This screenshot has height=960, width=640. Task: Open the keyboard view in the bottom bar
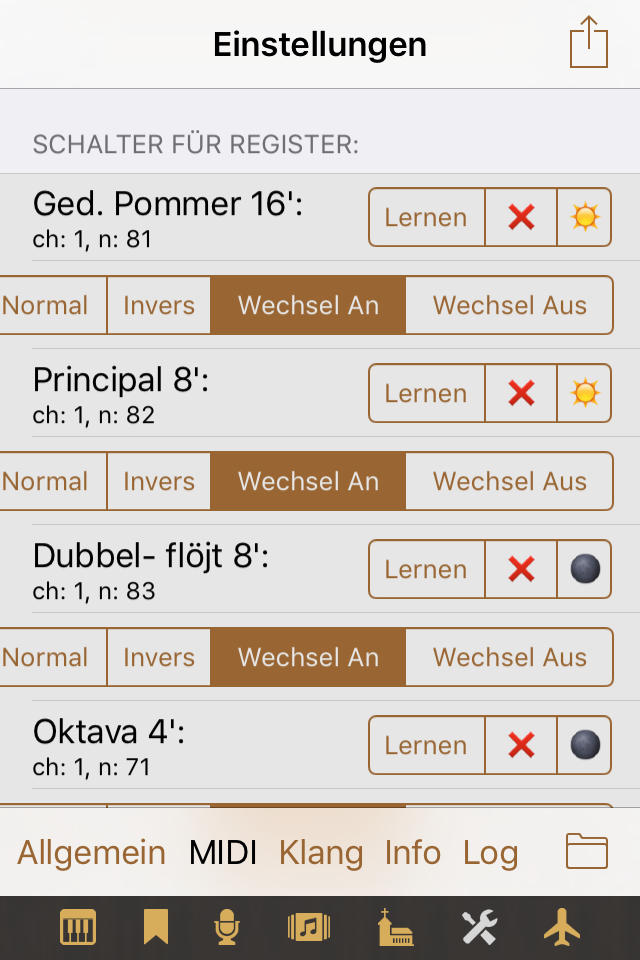pos(78,928)
